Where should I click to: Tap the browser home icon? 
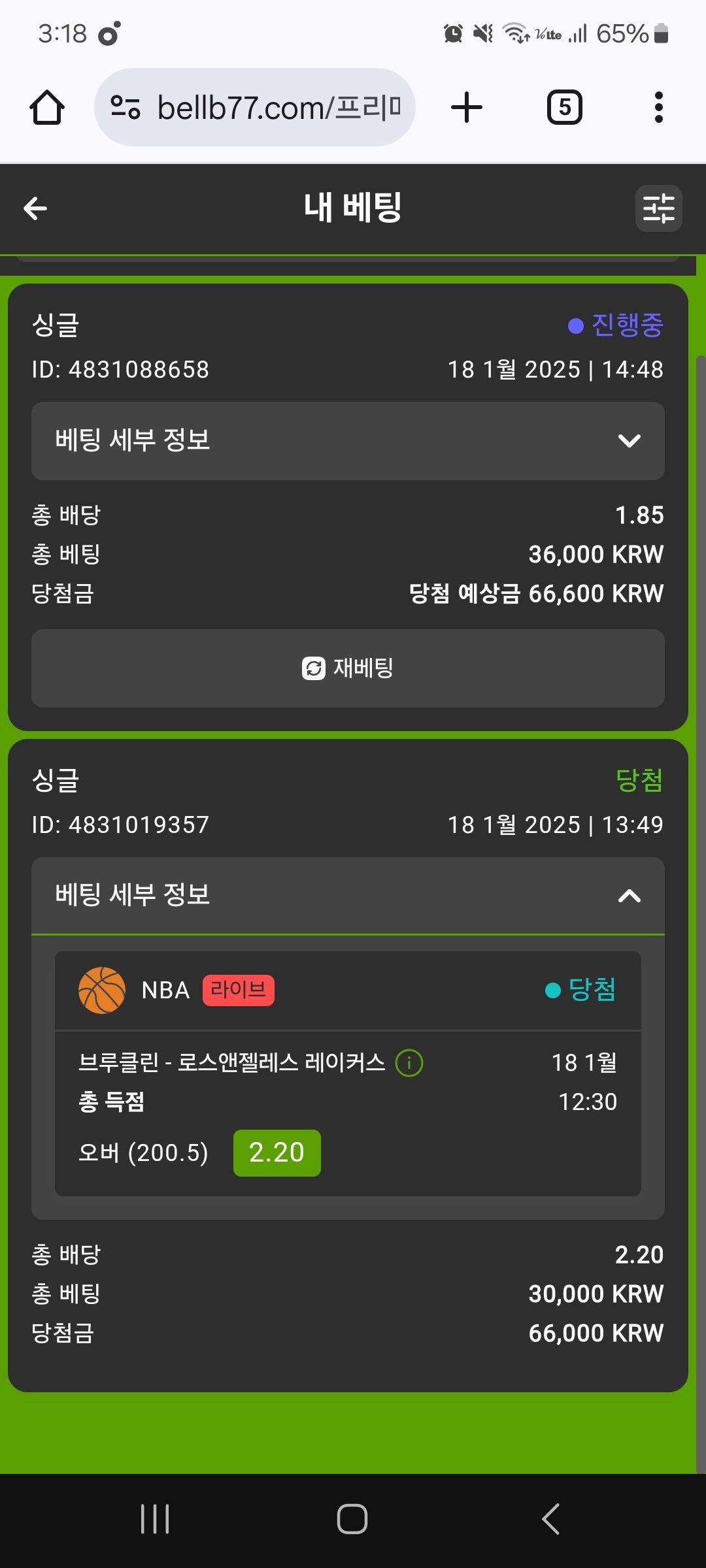pyautogui.click(x=47, y=108)
